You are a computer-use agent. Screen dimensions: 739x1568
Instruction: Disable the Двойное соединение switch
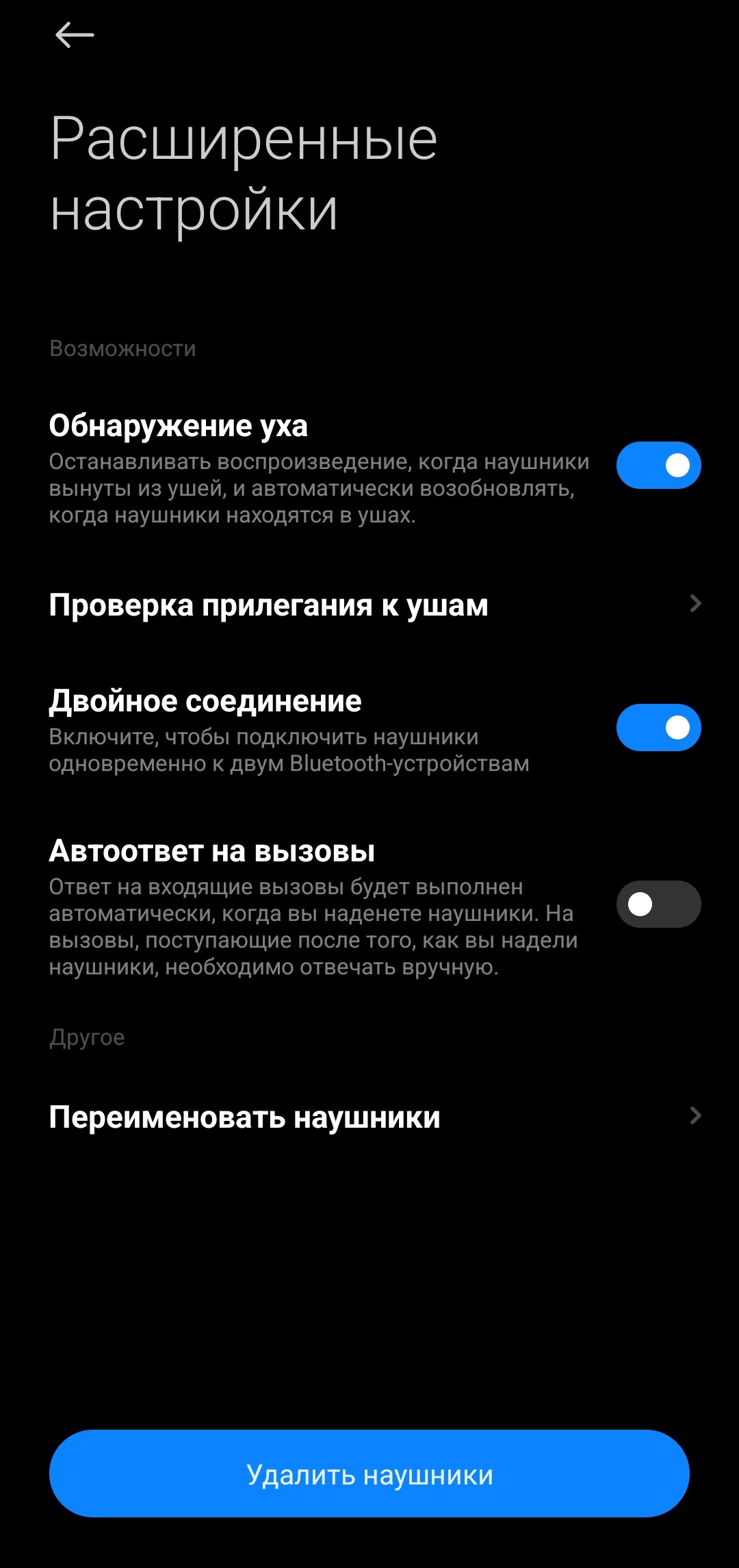tap(658, 728)
